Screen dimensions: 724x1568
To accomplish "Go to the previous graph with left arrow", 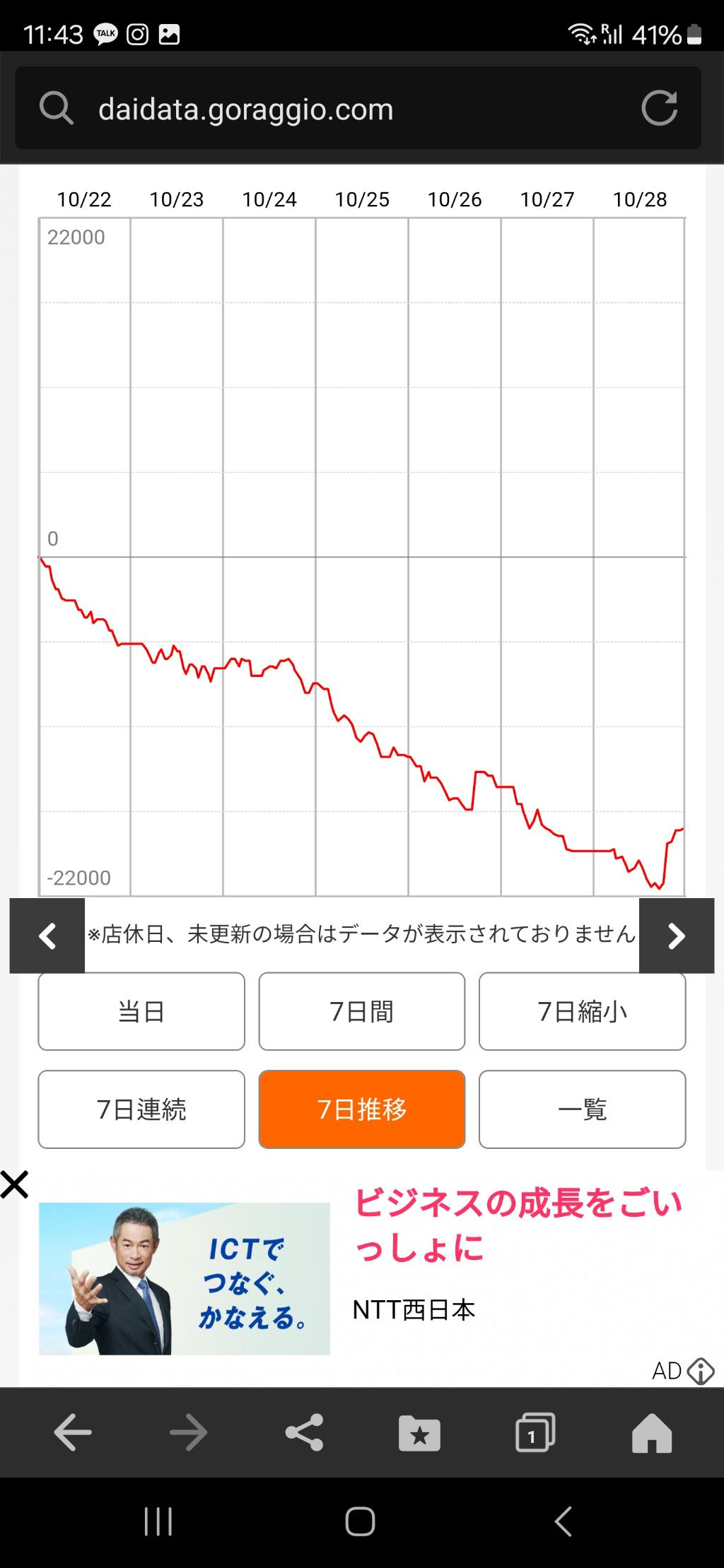I will click(x=47, y=936).
